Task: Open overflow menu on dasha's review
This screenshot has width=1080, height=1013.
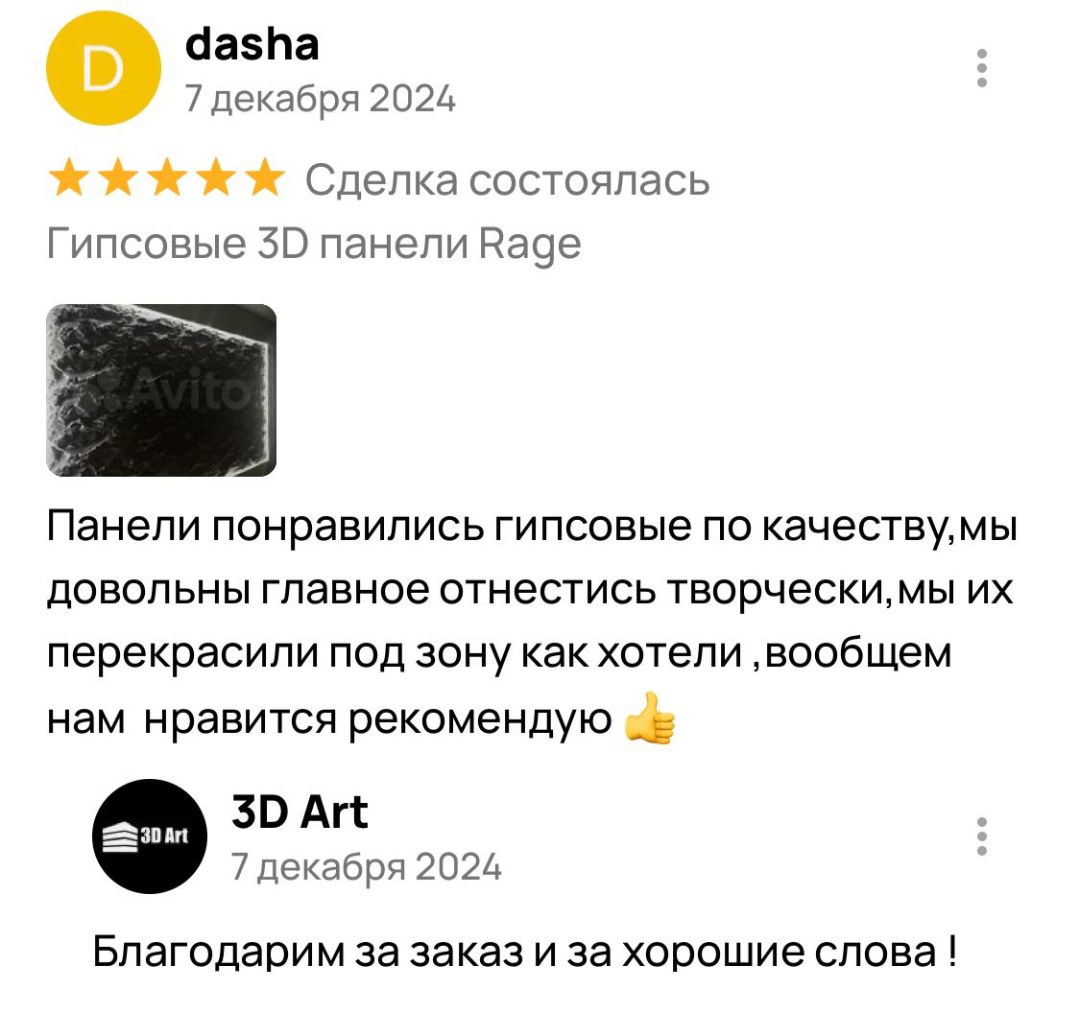Action: click(982, 68)
